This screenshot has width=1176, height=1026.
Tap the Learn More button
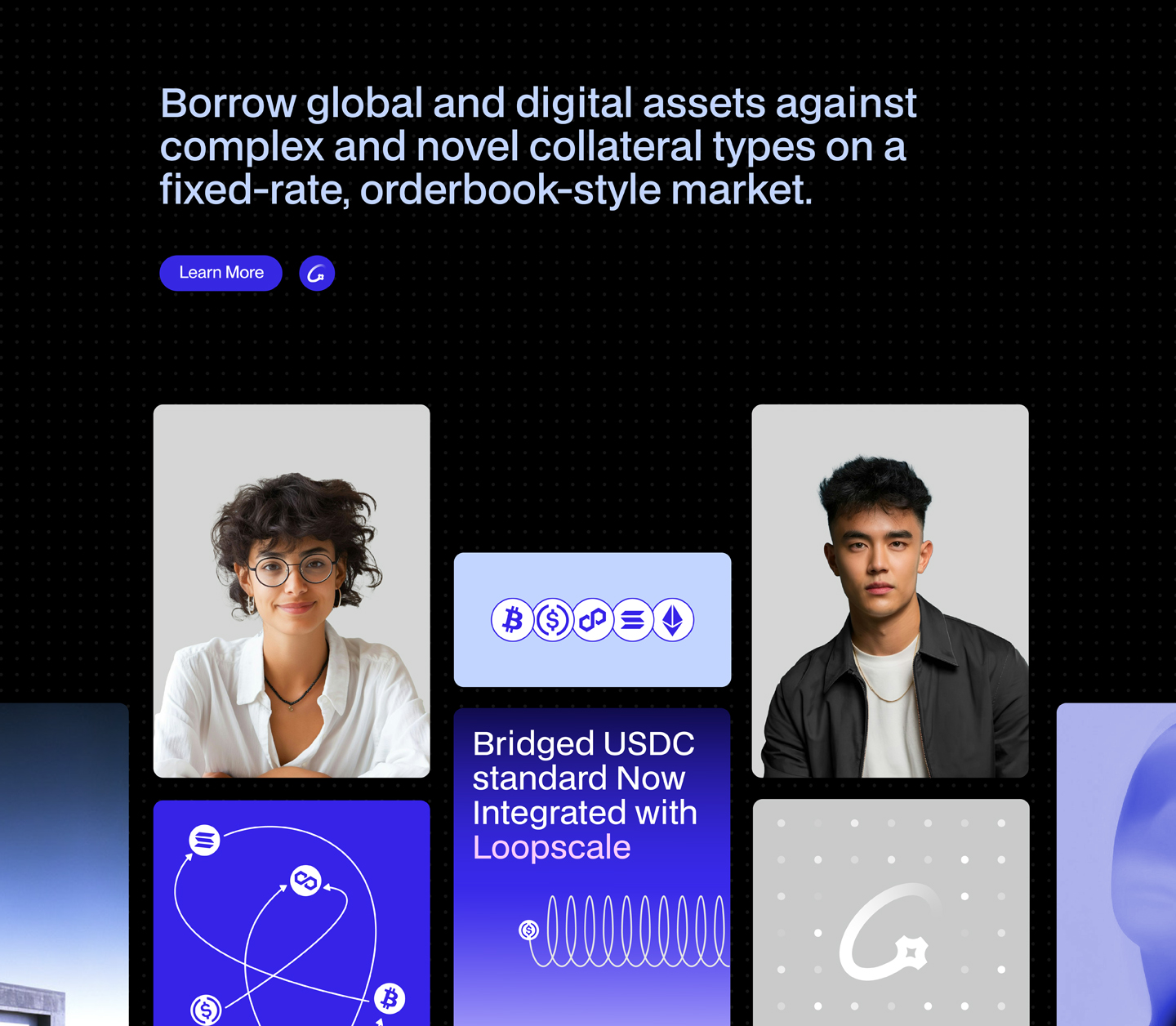(x=220, y=273)
